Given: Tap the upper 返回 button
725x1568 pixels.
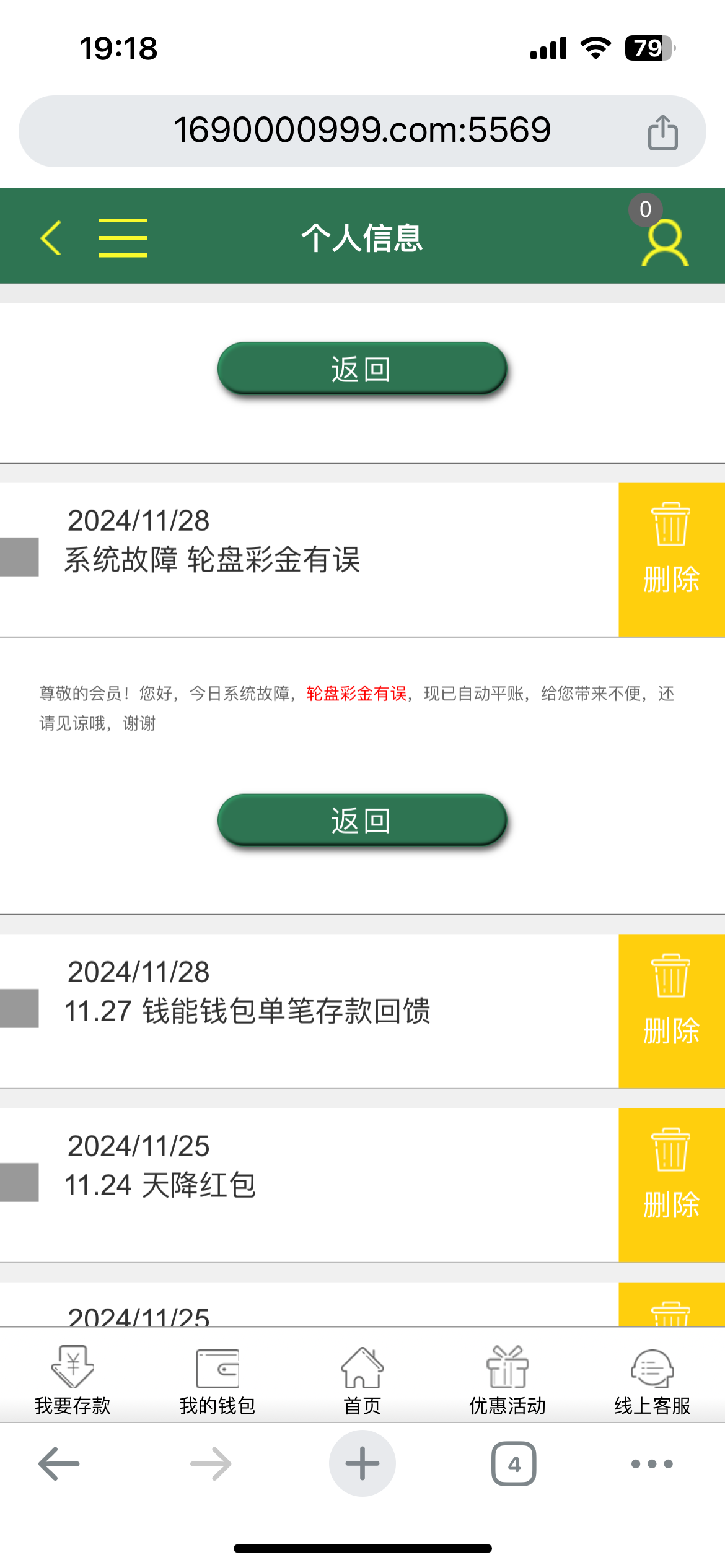Looking at the screenshot, I should [x=362, y=368].
